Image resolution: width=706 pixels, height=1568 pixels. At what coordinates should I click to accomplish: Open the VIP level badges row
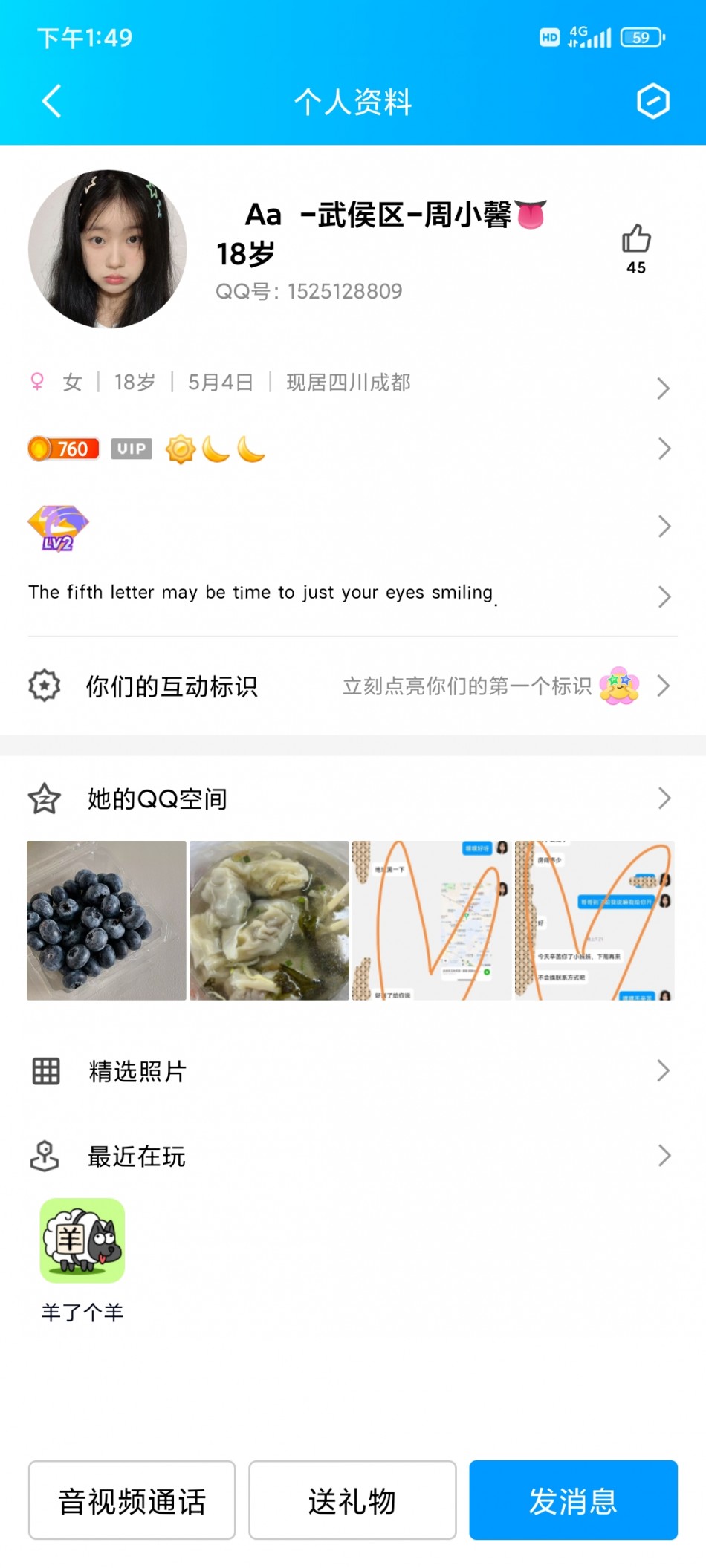[353, 449]
